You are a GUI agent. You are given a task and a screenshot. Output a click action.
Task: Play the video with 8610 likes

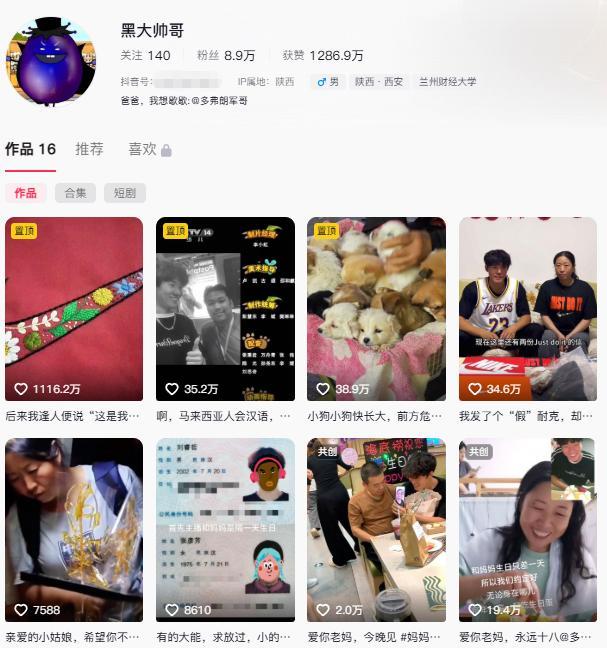(x=225, y=529)
